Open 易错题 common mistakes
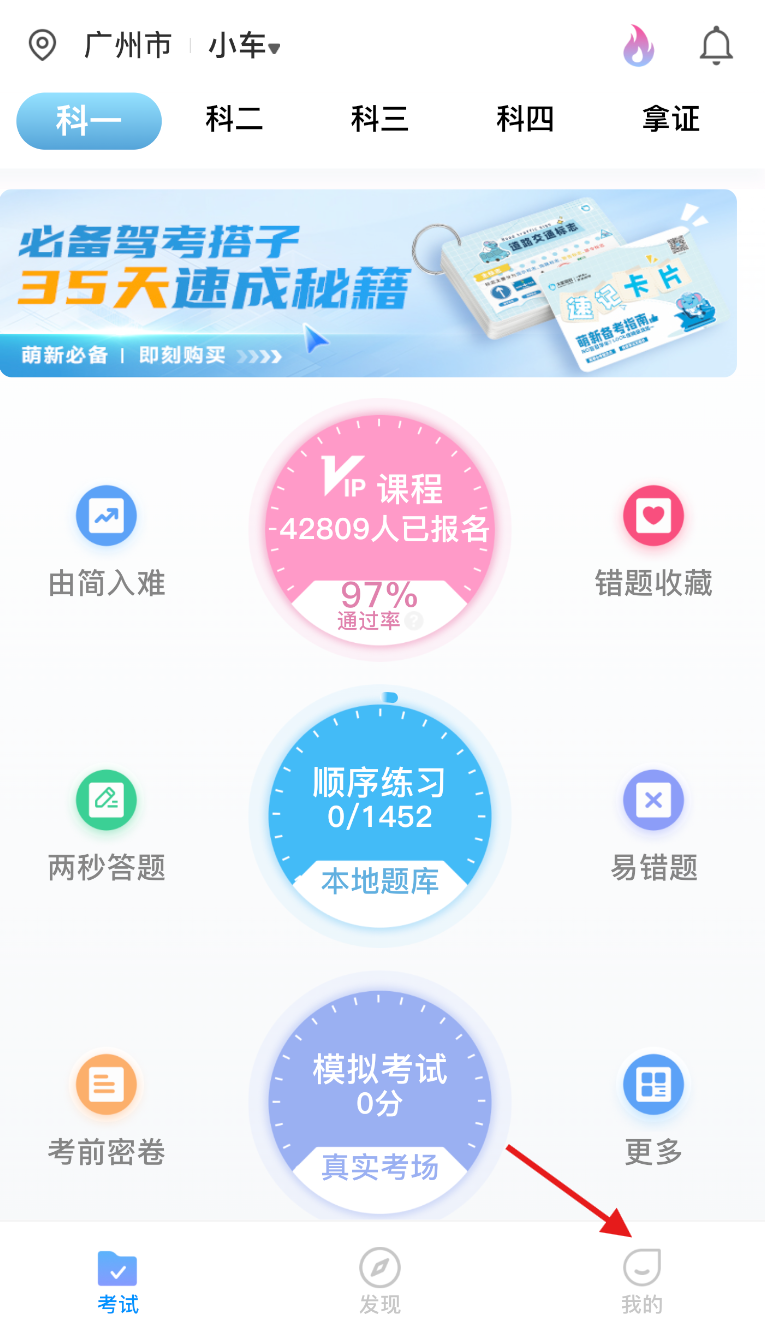 click(x=653, y=825)
